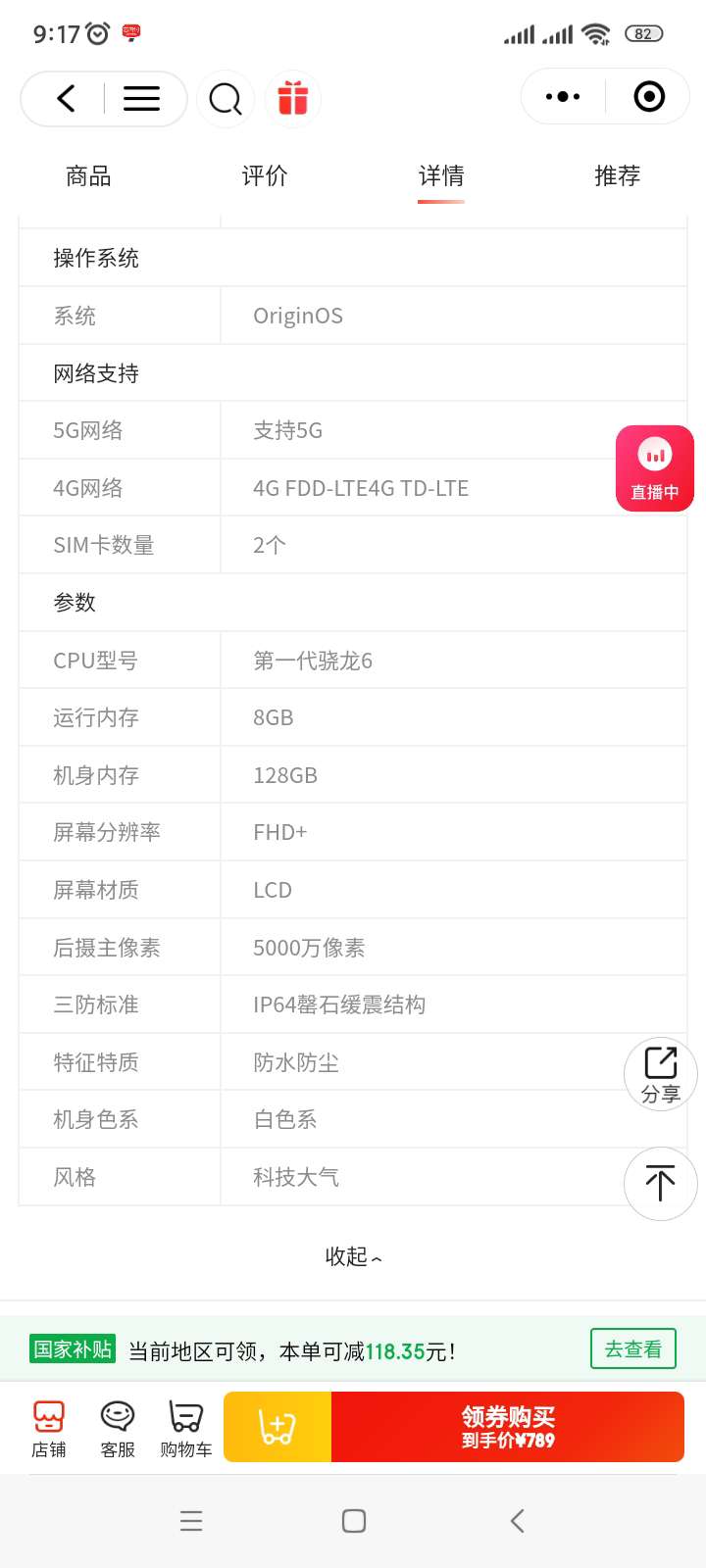This screenshot has height=1568, width=706.
Task: Go back using the top-left arrow
Action: [x=66, y=98]
